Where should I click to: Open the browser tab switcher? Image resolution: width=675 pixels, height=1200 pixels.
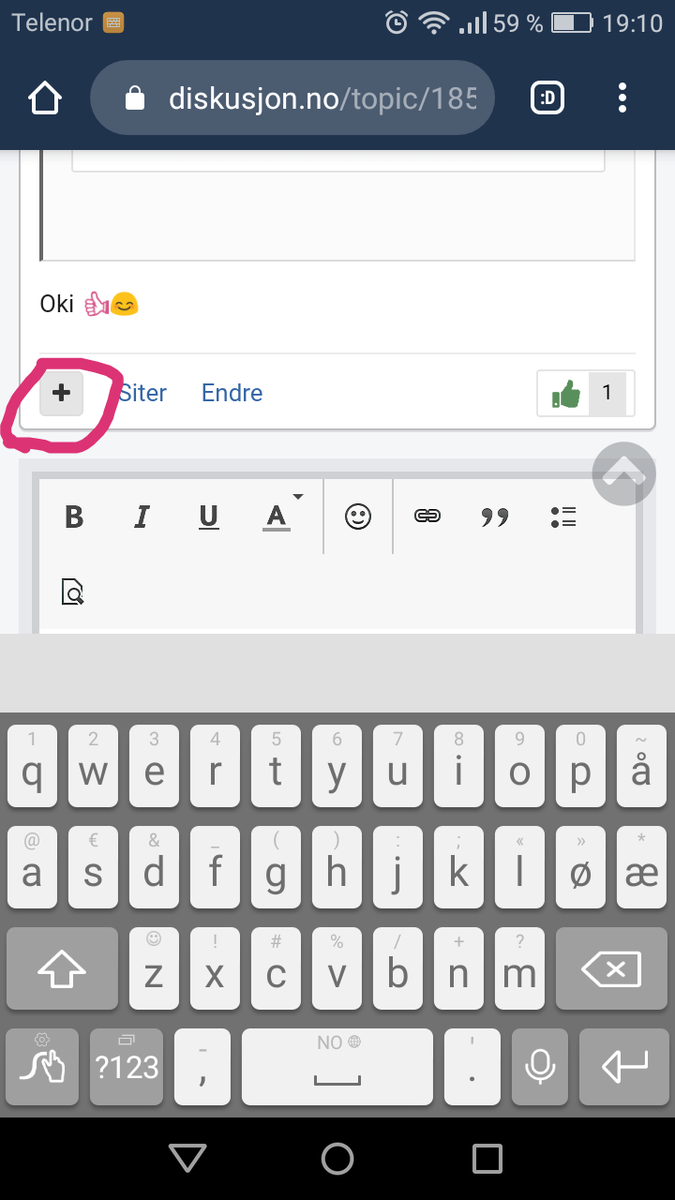pyautogui.click(x=547, y=98)
